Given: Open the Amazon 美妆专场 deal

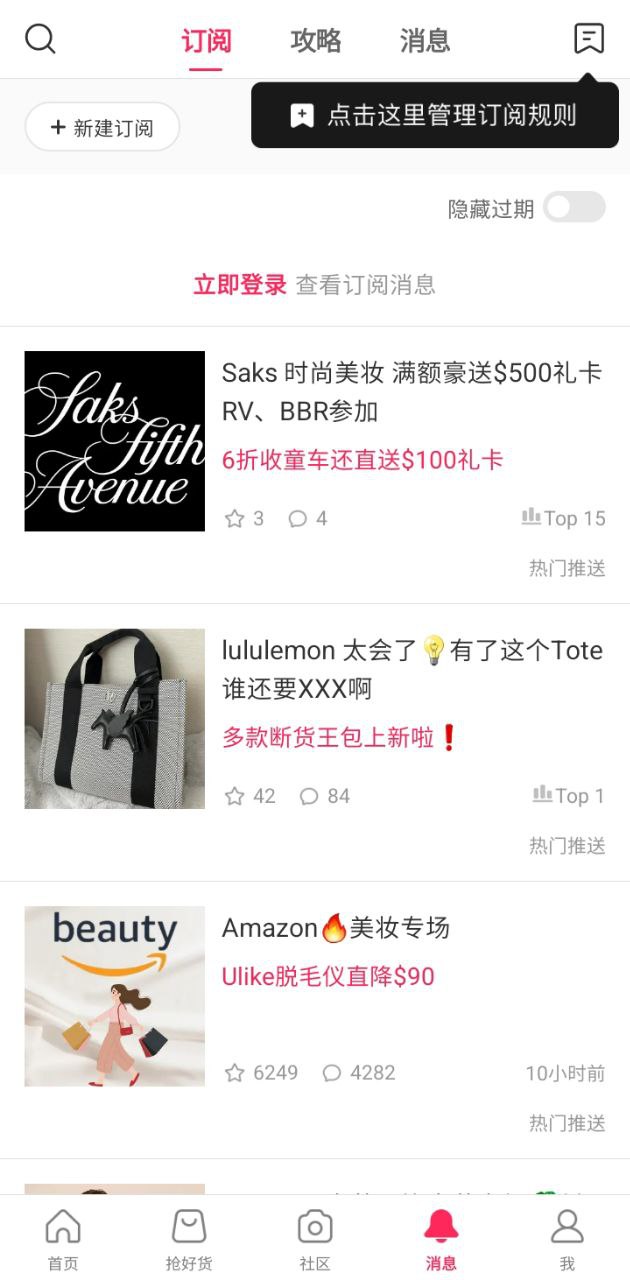Looking at the screenshot, I should [x=336, y=928].
